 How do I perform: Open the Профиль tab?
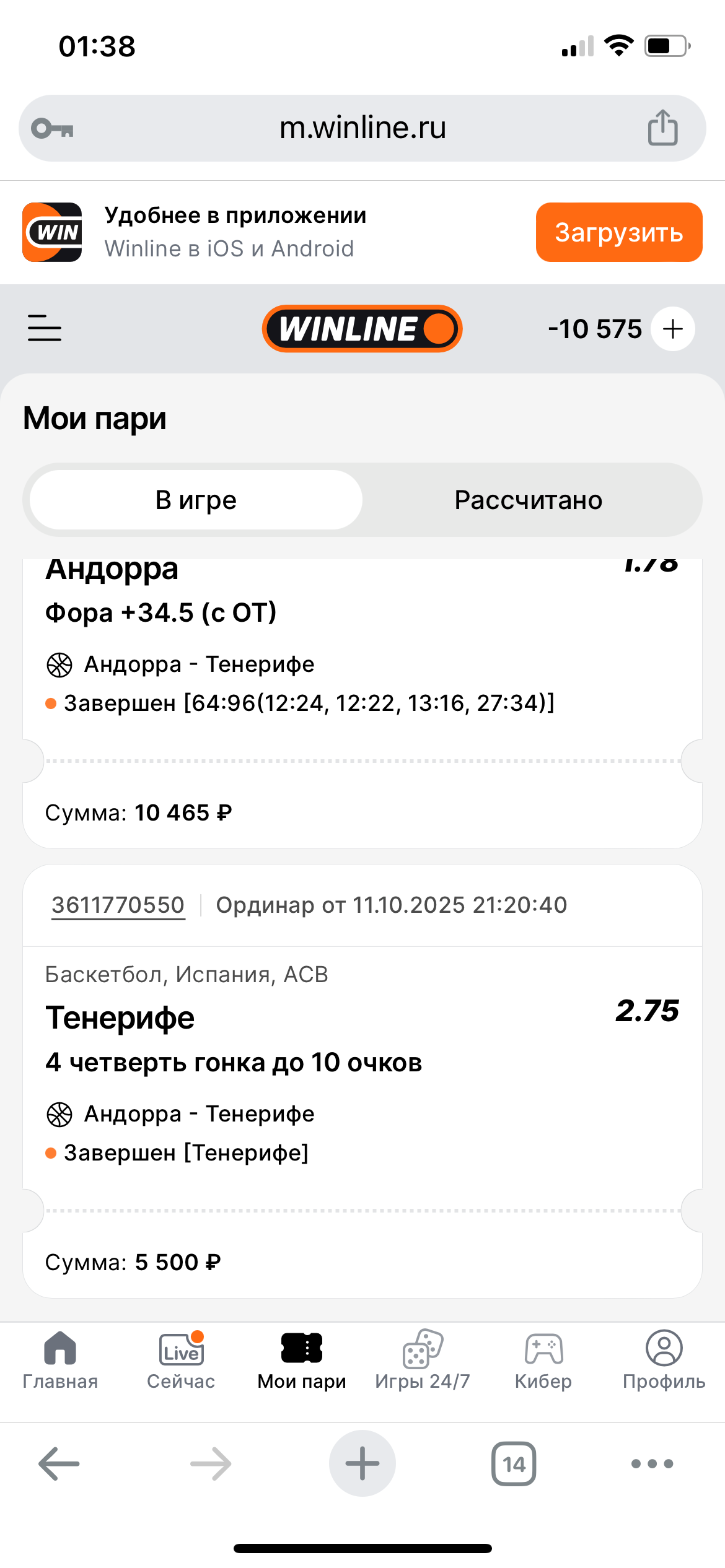[x=664, y=1359]
